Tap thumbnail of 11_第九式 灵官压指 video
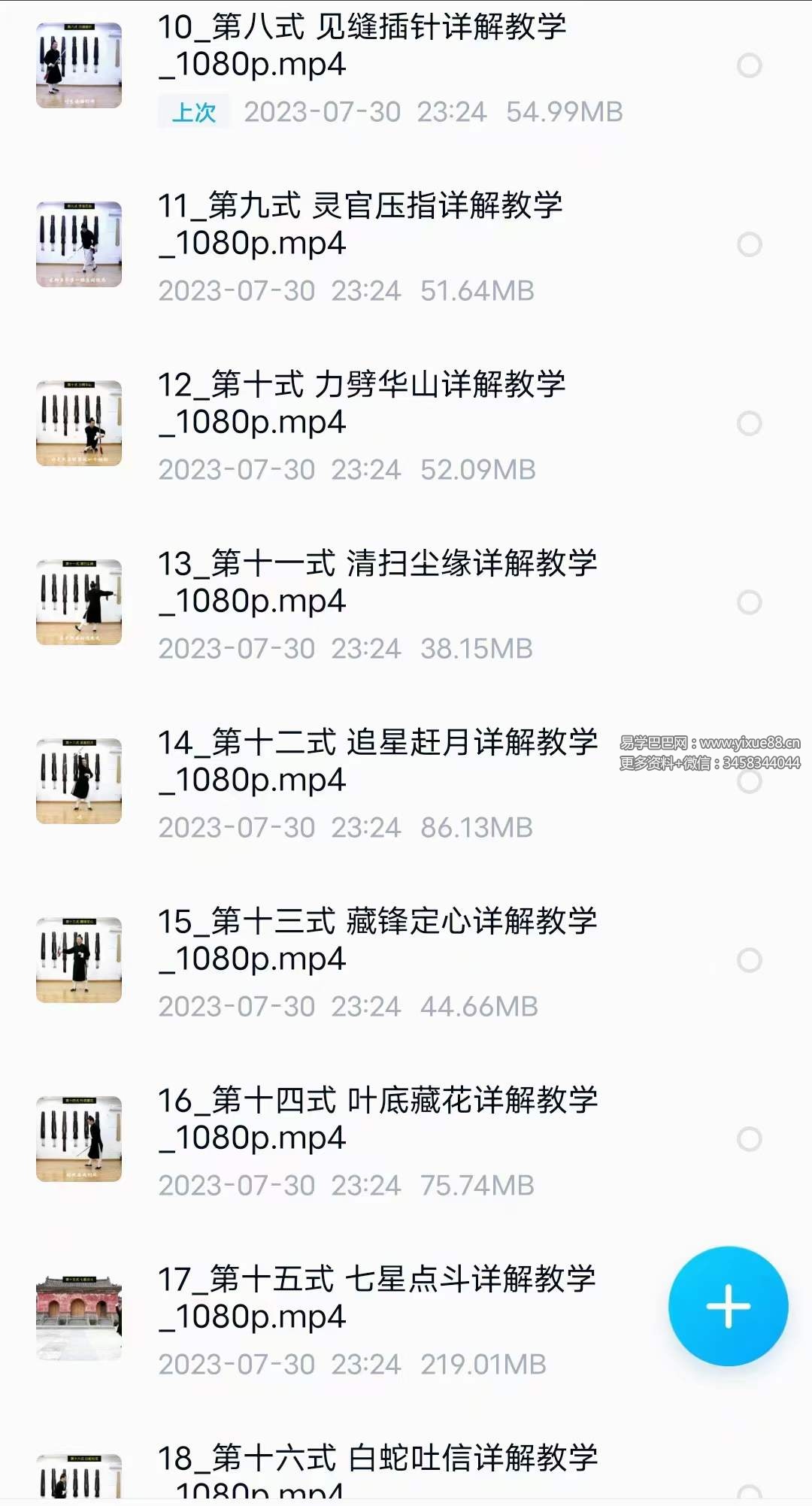 (x=80, y=243)
